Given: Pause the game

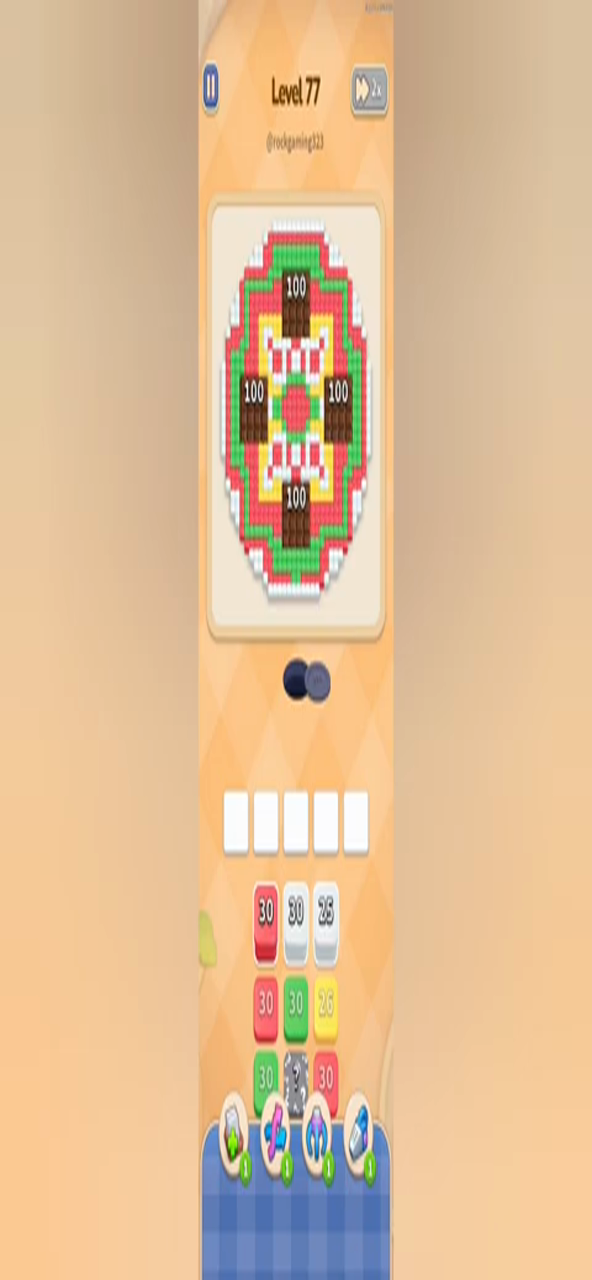Looking at the screenshot, I should 210,85.
